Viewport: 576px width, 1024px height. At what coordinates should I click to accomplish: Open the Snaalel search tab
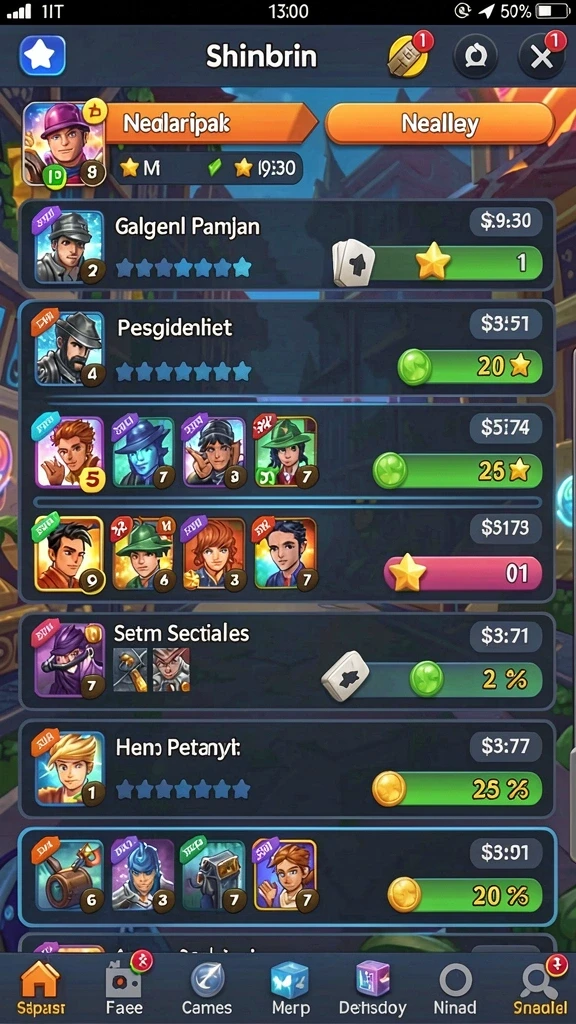click(x=539, y=989)
